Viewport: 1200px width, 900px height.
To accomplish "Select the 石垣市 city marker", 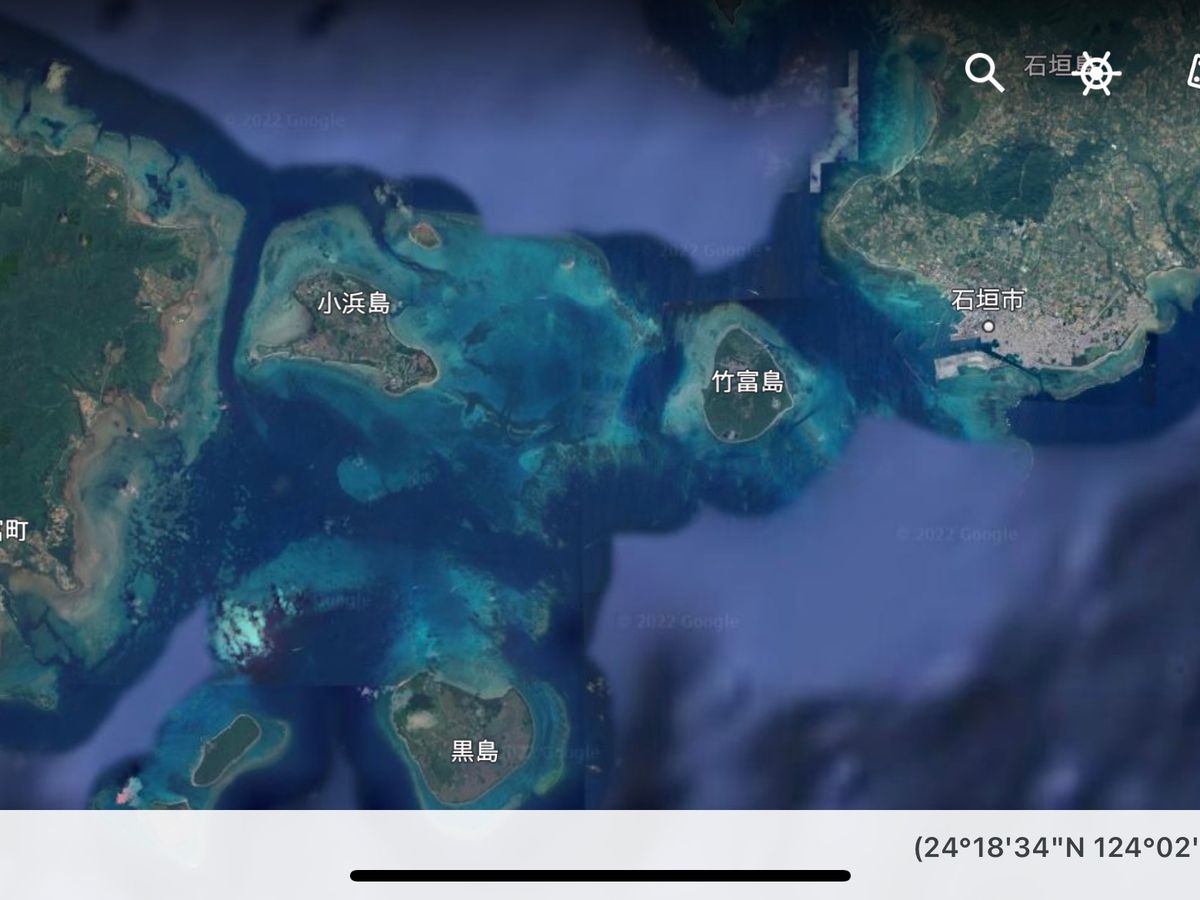I will (988, 326).
